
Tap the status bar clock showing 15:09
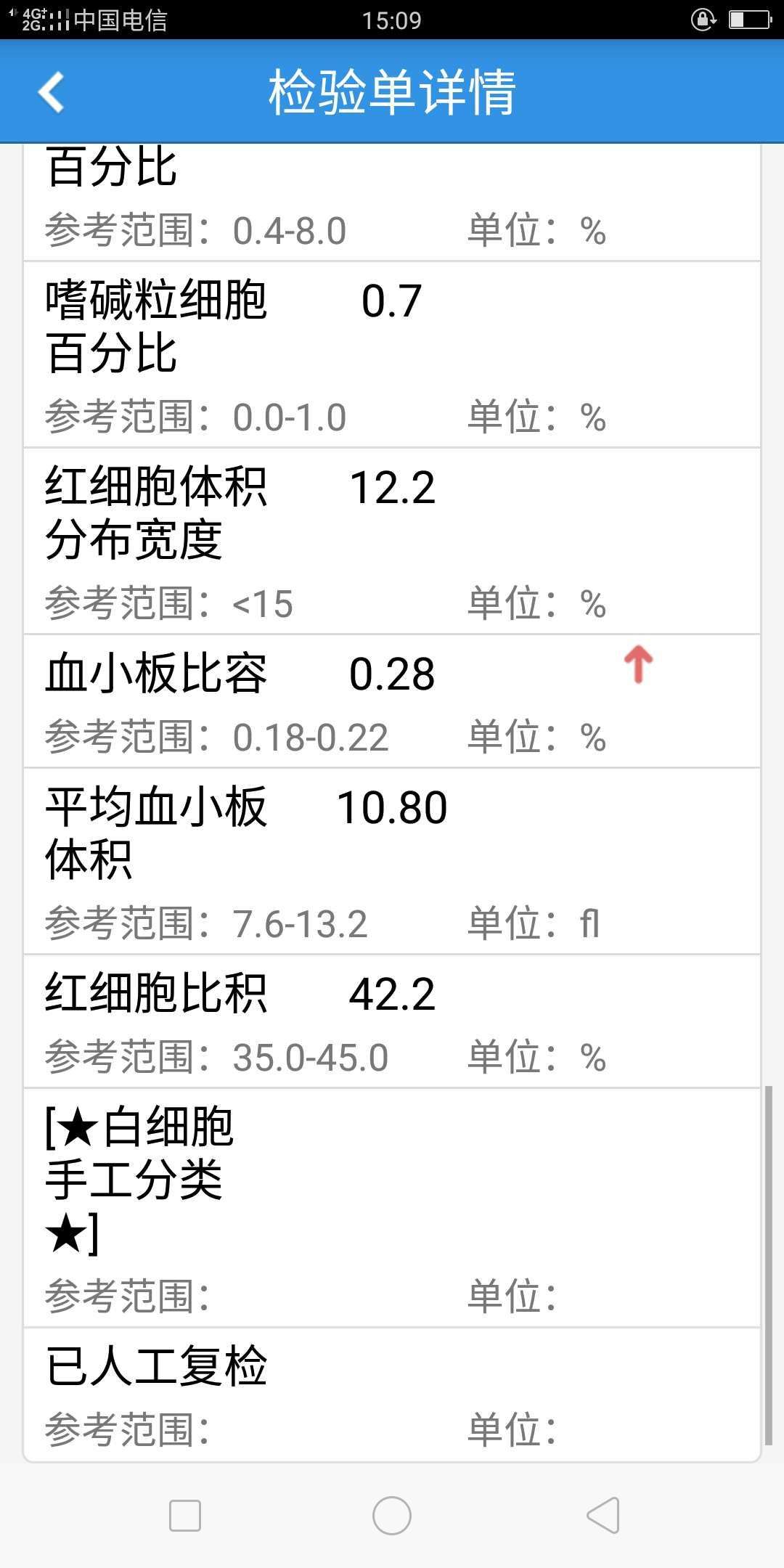392,20
